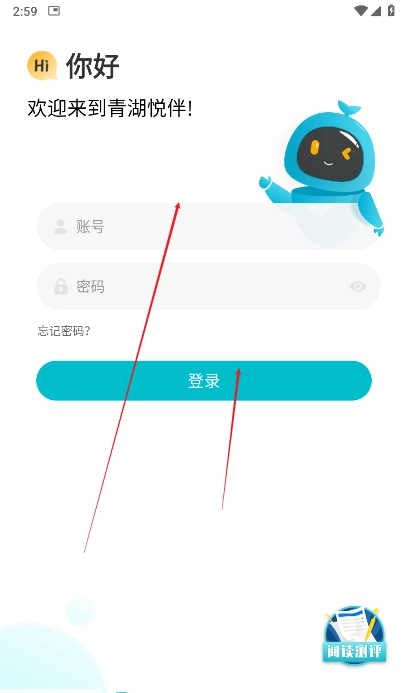Open the 忘记密码? link
407x693 pixels.
pos(64,331)
